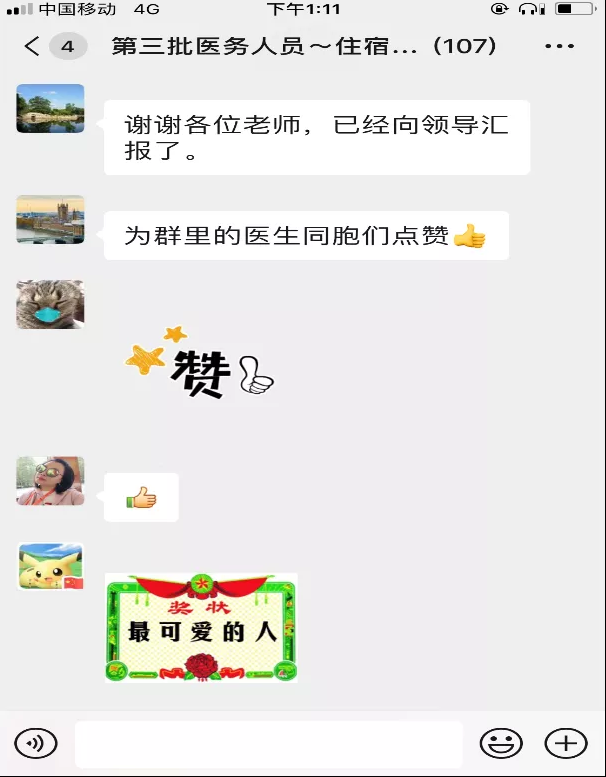Open the emoji sticker panel
Screen dimensions: 606x777
coord(501,743)
